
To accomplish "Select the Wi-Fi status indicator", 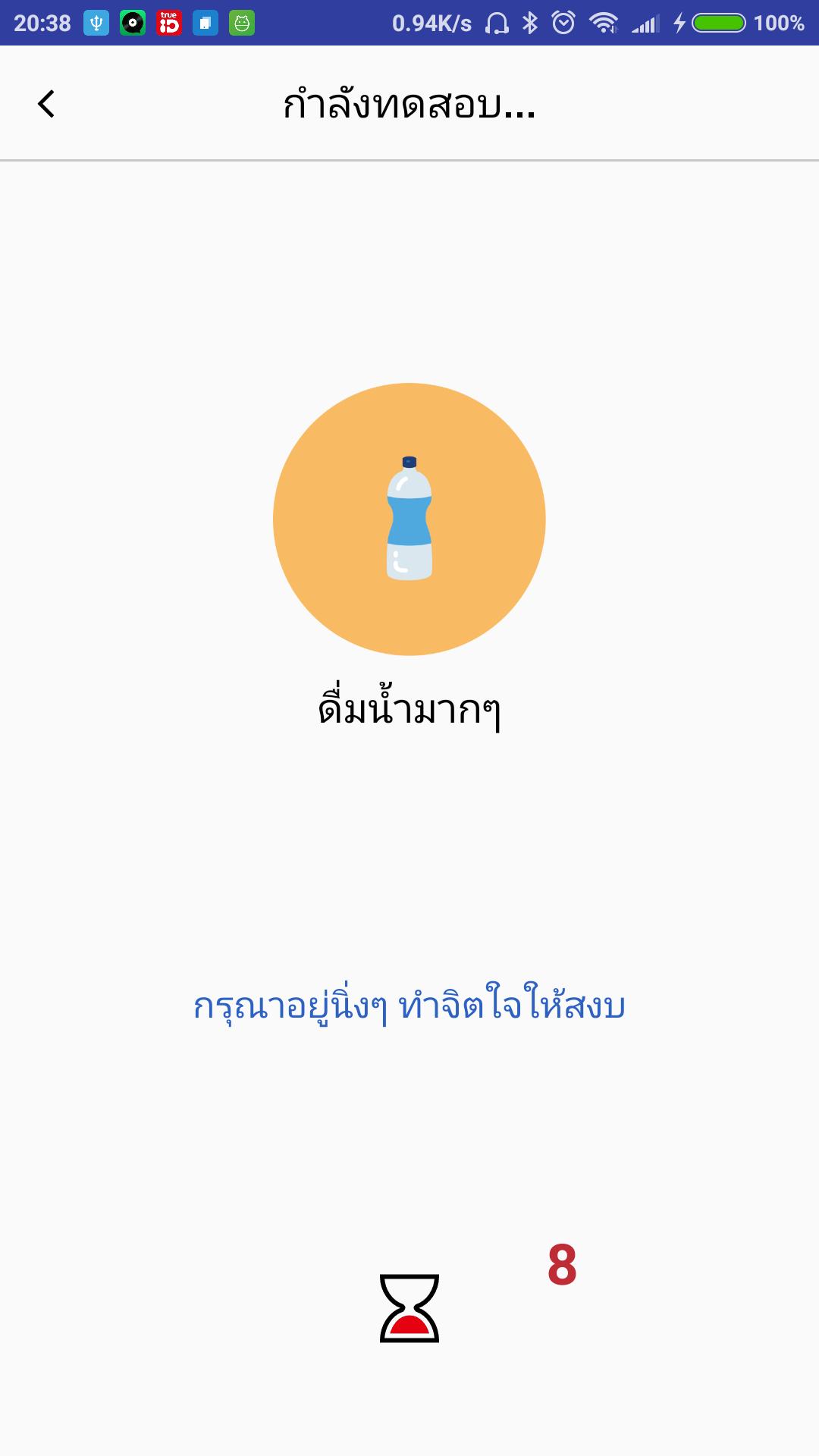I will click(x=604, y=22).
